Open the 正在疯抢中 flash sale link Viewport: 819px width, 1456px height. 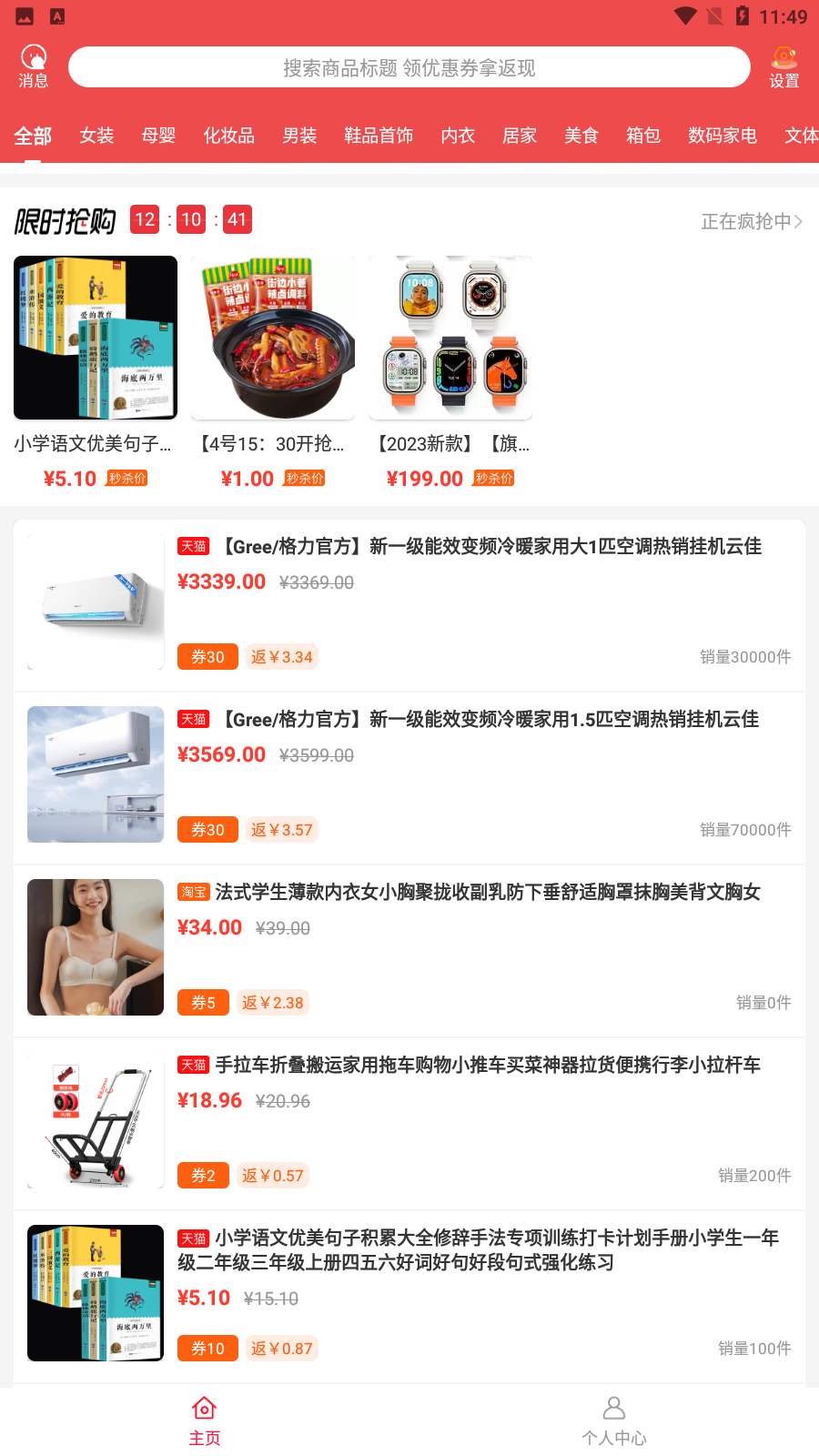tap(751, 221)
